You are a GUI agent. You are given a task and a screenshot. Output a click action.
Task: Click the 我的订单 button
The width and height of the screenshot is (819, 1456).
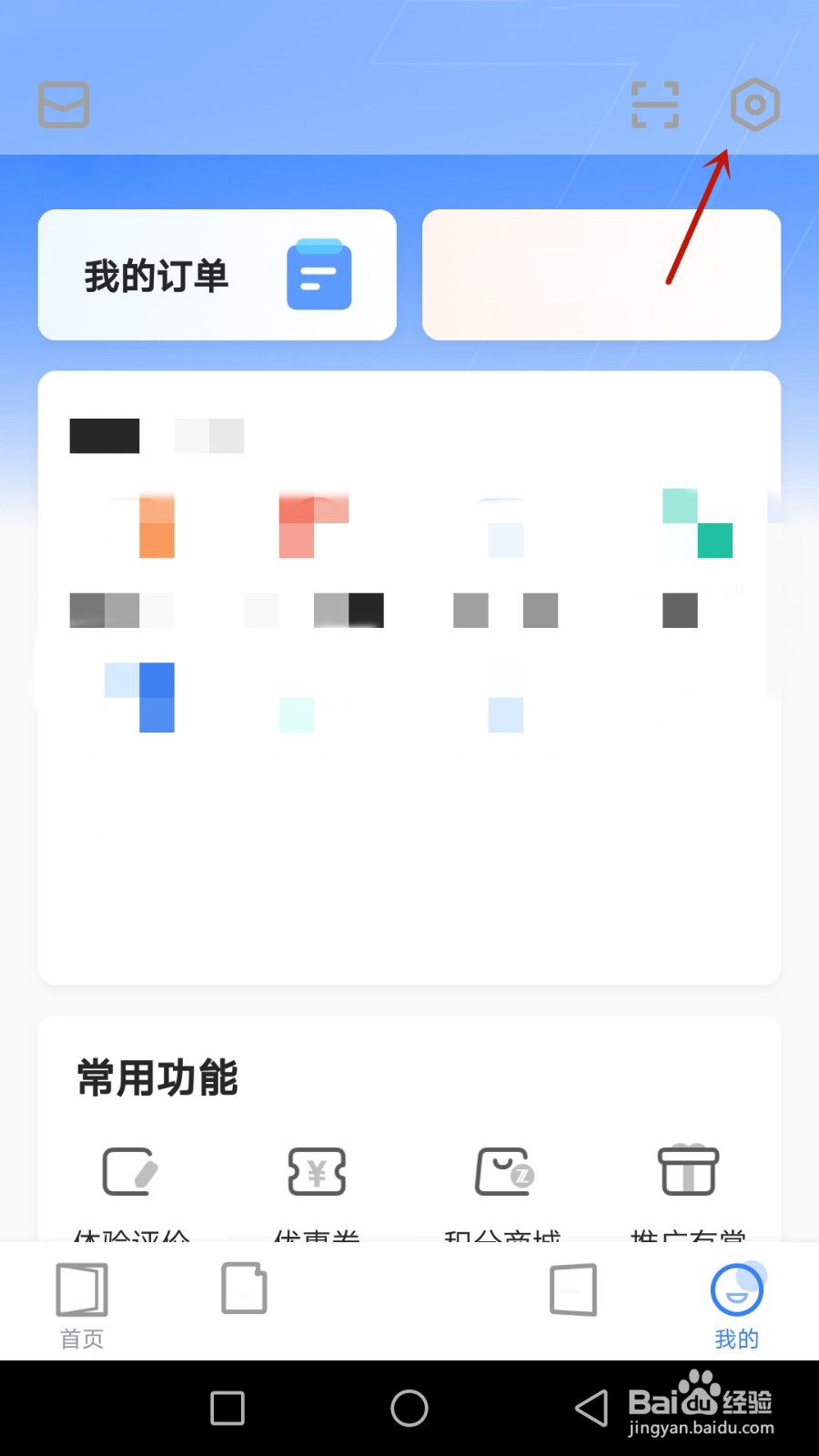[217, 274]
